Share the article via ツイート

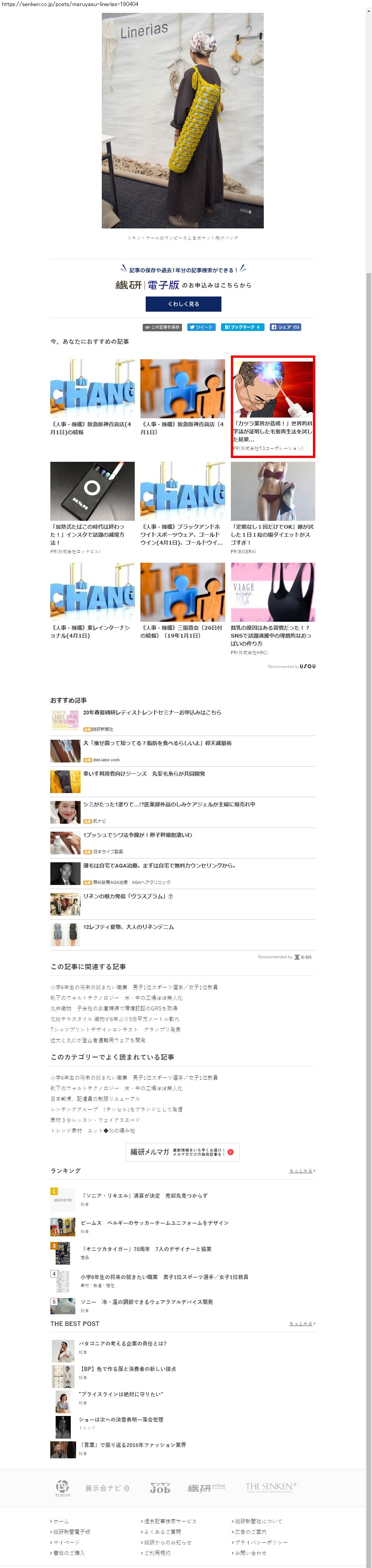point(201,327)
